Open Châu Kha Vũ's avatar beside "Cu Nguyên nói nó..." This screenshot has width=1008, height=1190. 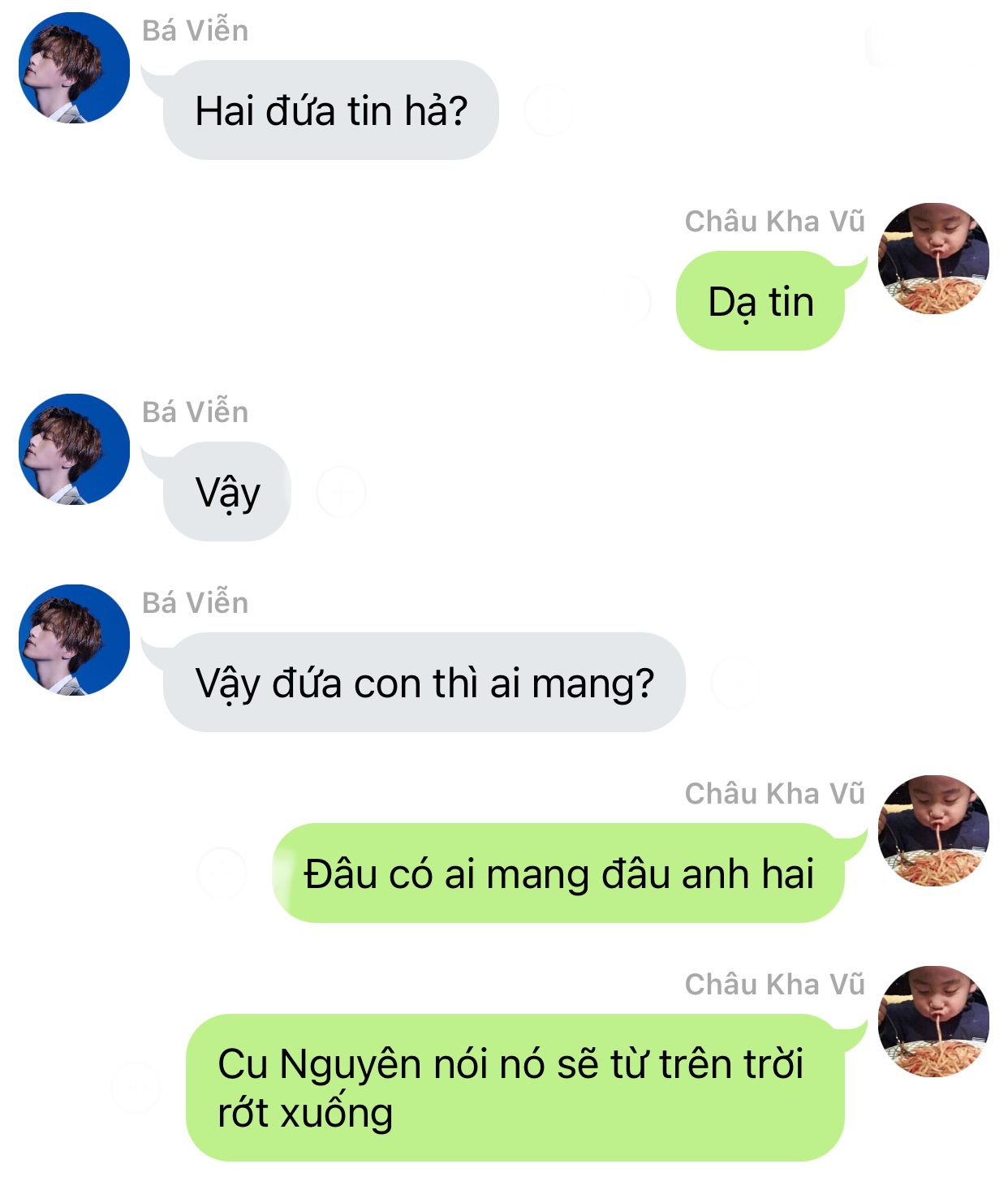933,1021
